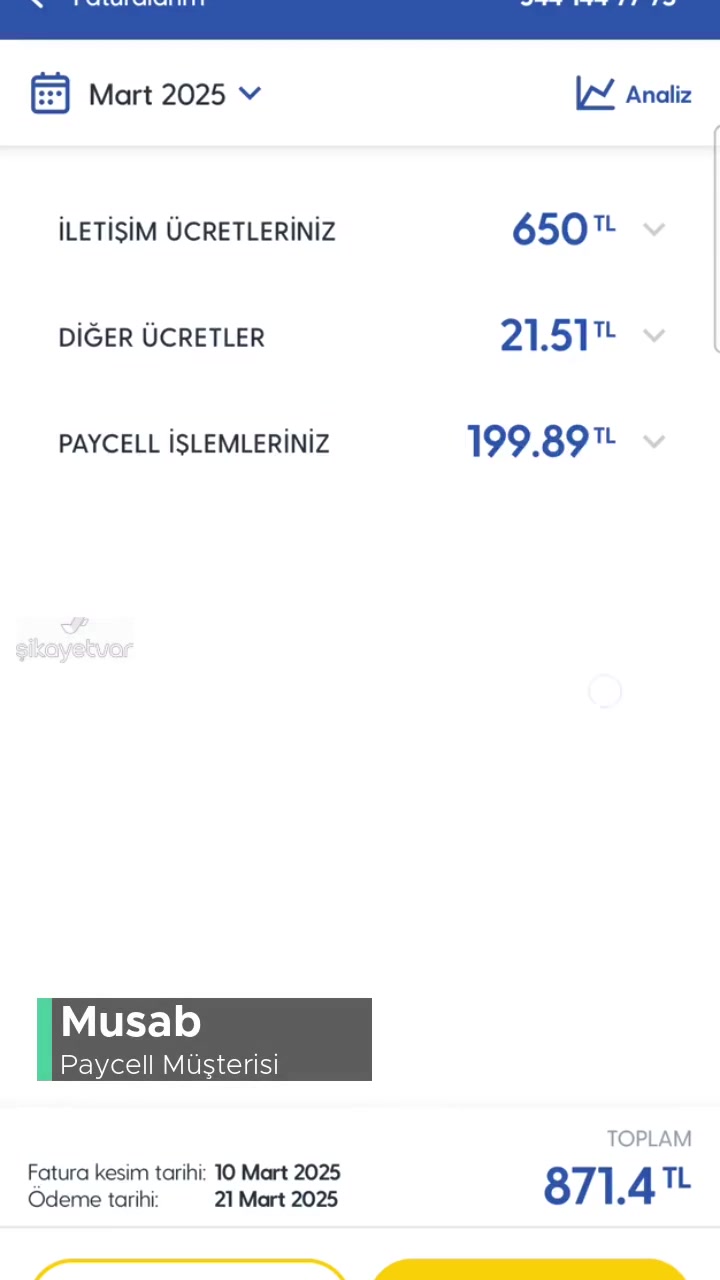Tap the 650 TL communication fee amount
The width and height of the screenshot is (720, 1280).
562,229
